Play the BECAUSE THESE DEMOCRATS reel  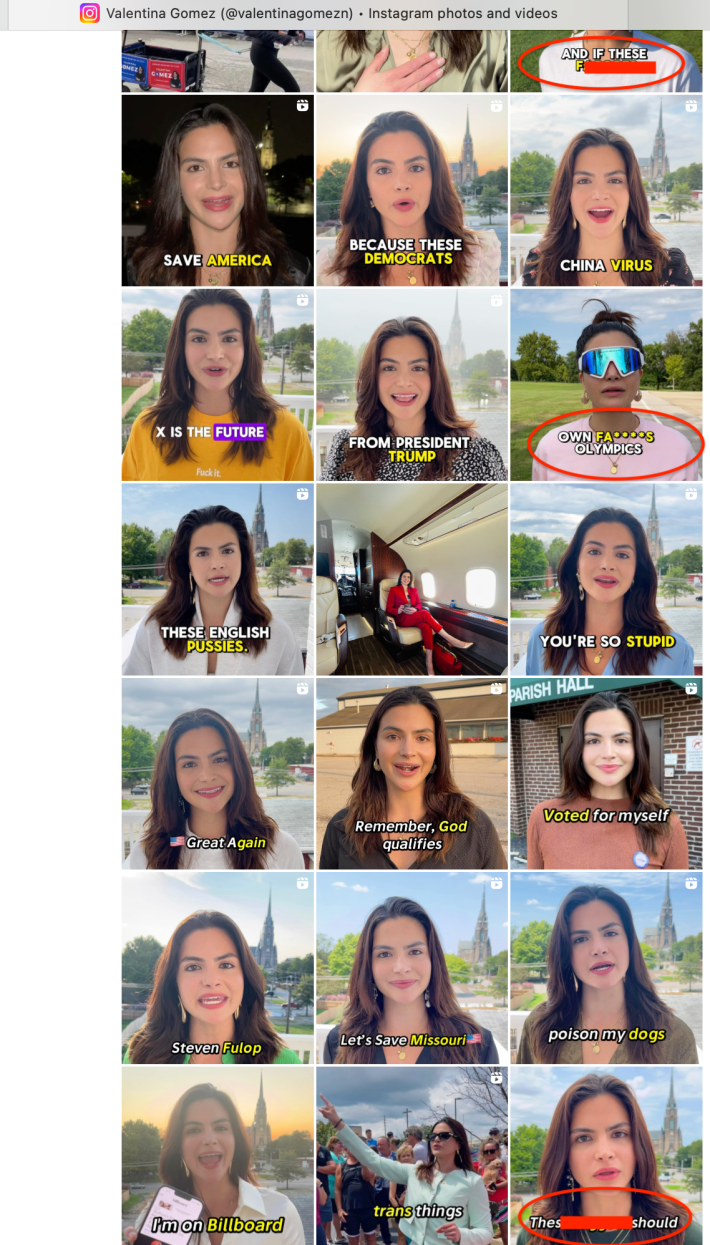point(411,190)
